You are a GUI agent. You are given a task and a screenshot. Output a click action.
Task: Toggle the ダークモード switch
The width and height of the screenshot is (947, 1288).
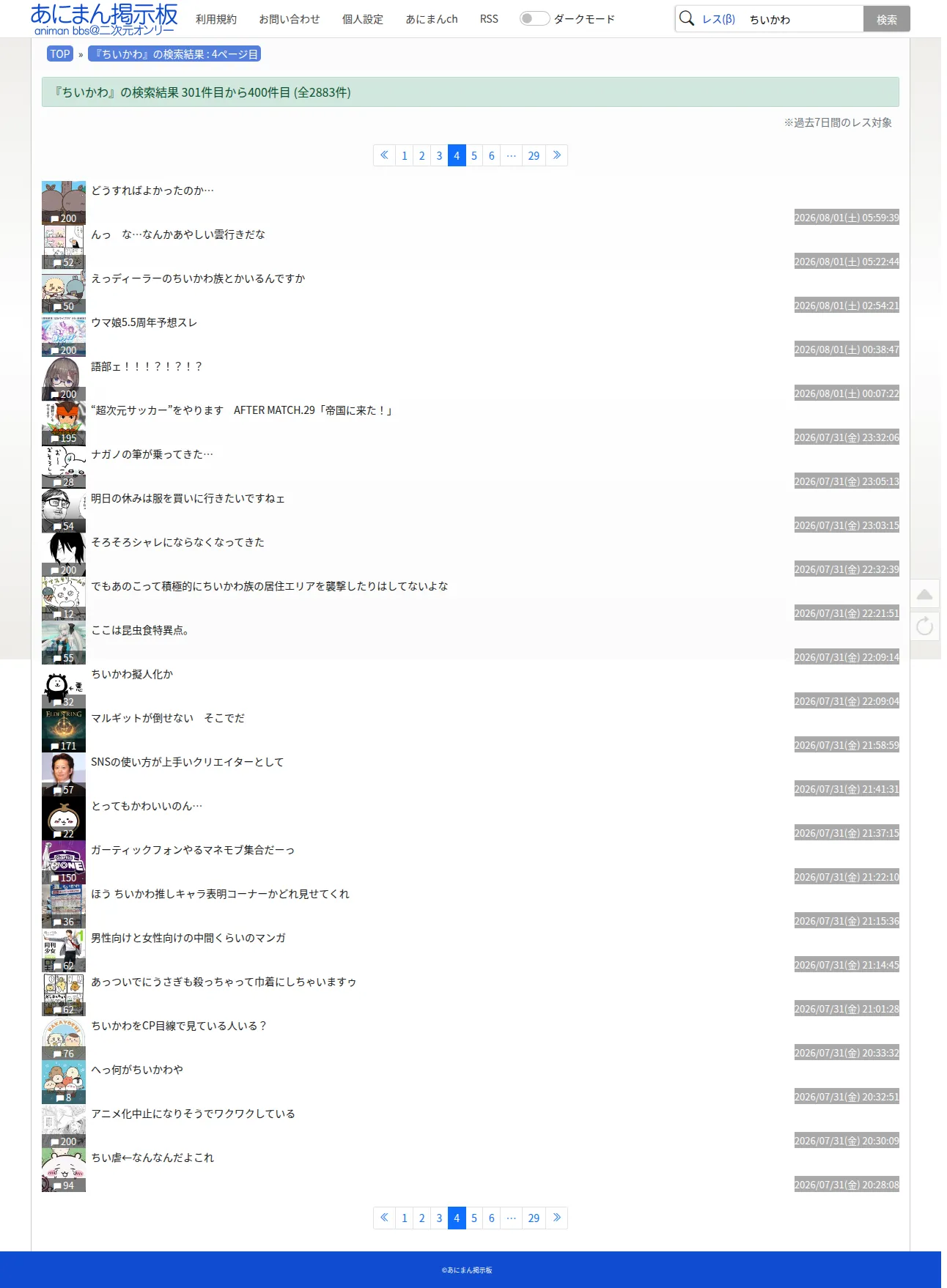coord(534,19)
